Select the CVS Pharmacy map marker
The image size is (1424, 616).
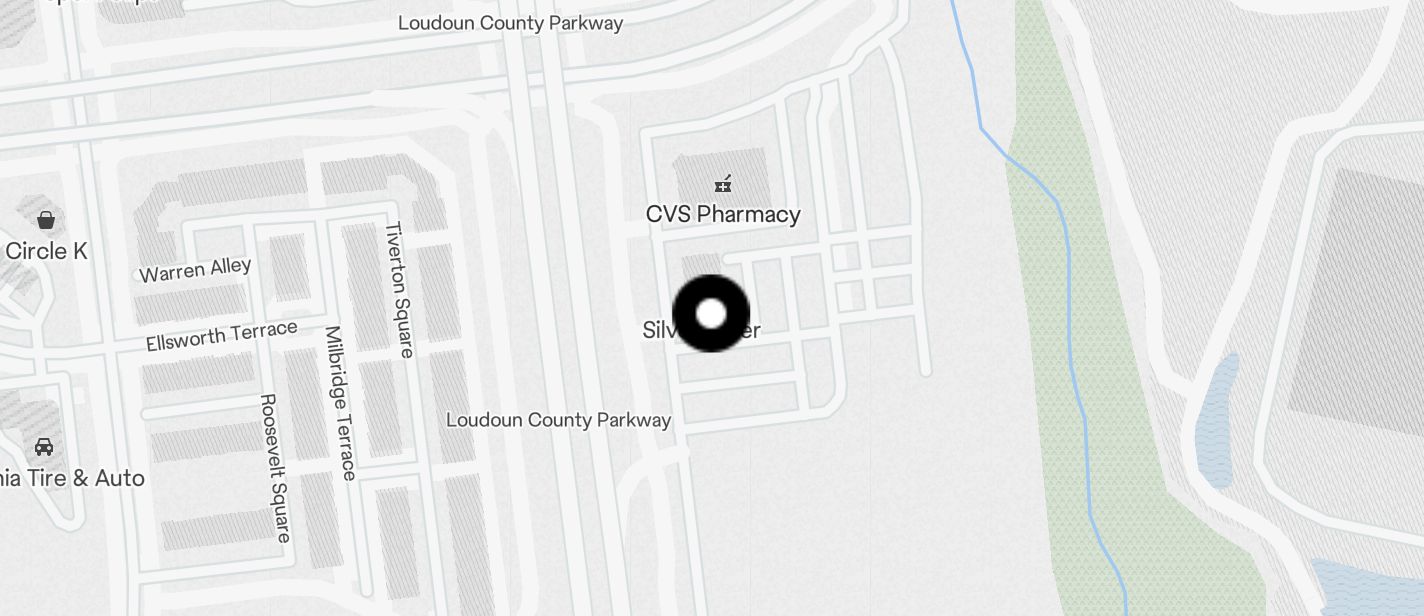(723, 185)
